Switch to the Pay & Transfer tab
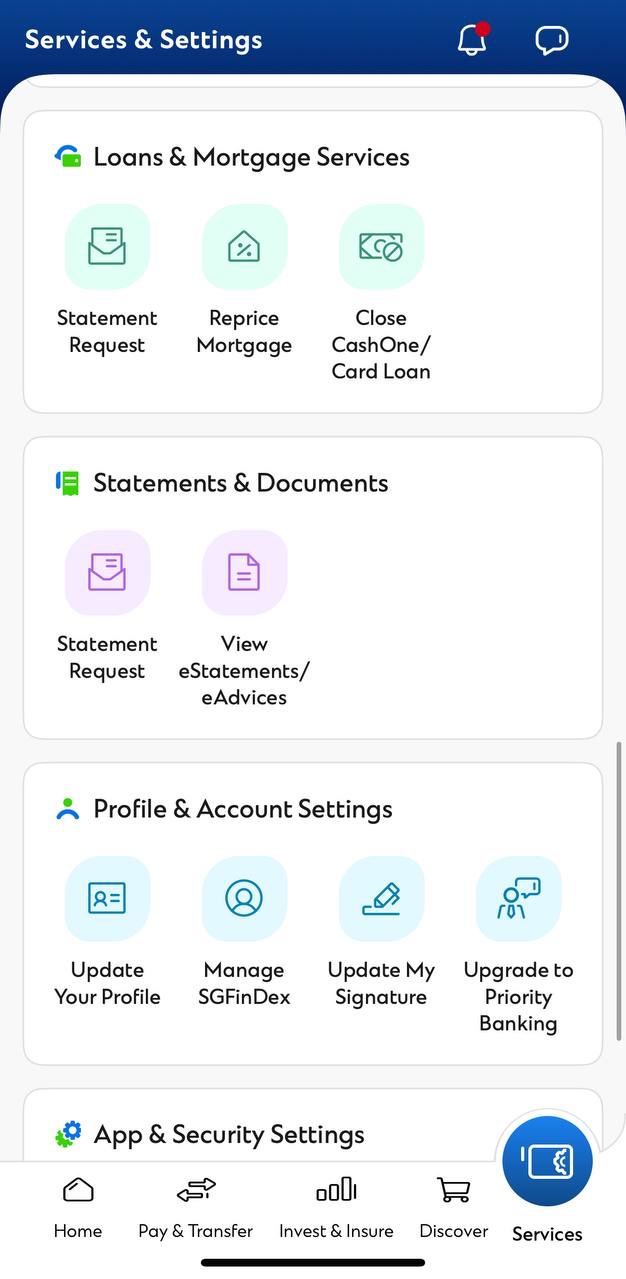 [195, 1207]
